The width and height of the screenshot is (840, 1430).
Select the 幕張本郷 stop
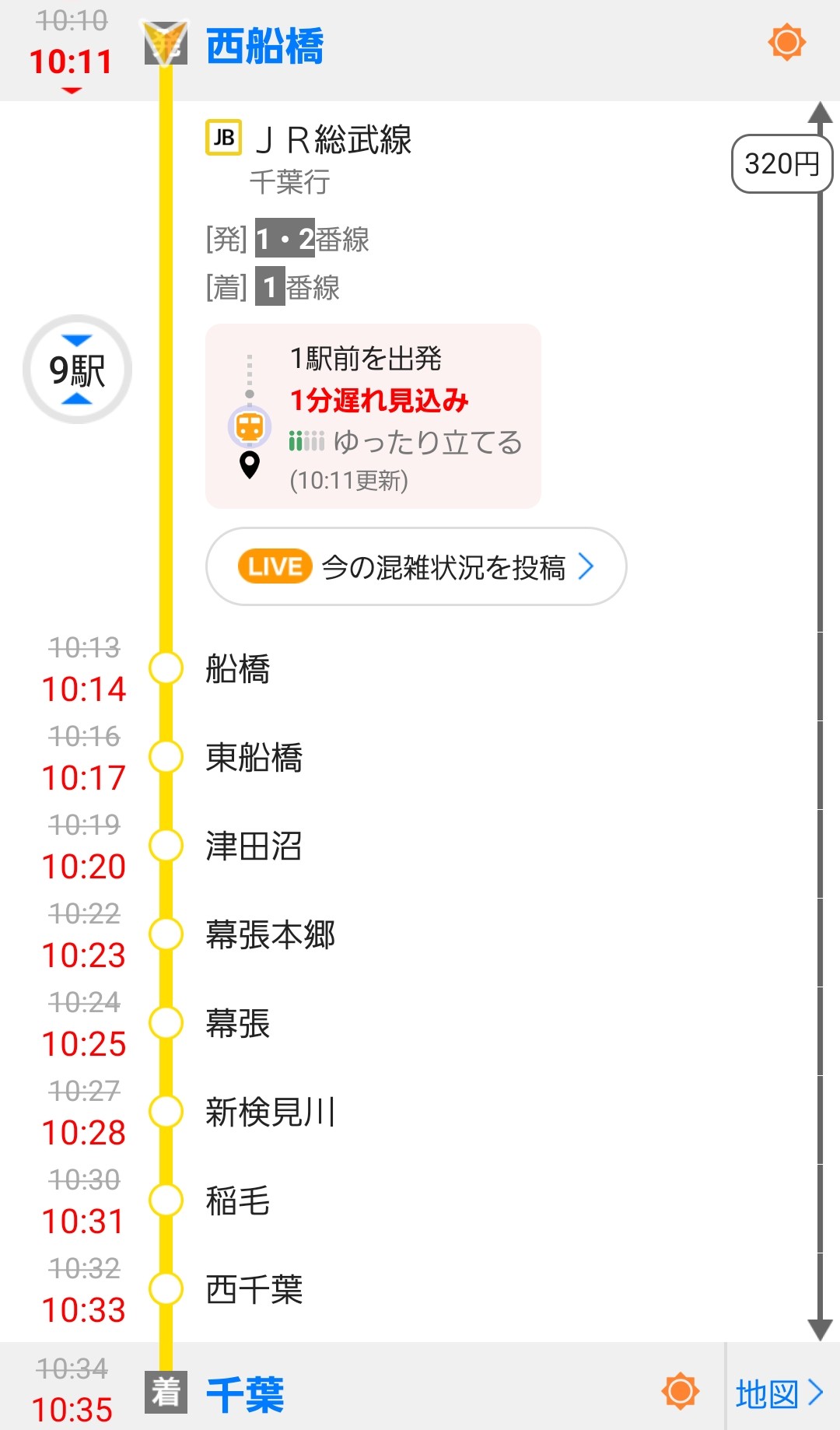pyautogui.click(x=270, y=934)
